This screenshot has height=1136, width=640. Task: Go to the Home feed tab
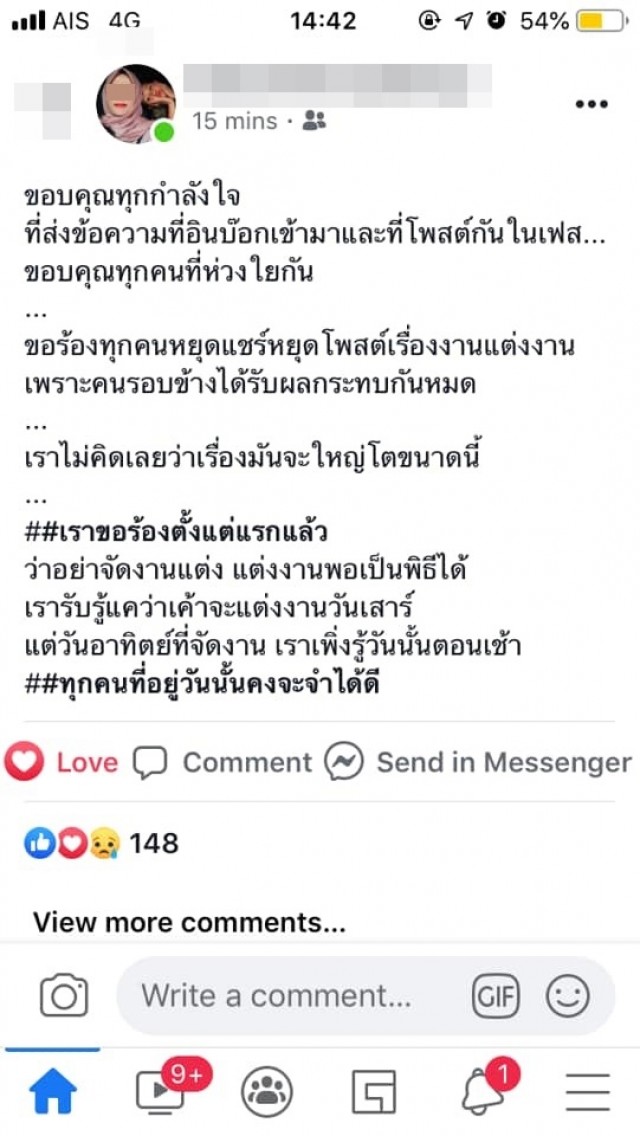[54, 1092]
